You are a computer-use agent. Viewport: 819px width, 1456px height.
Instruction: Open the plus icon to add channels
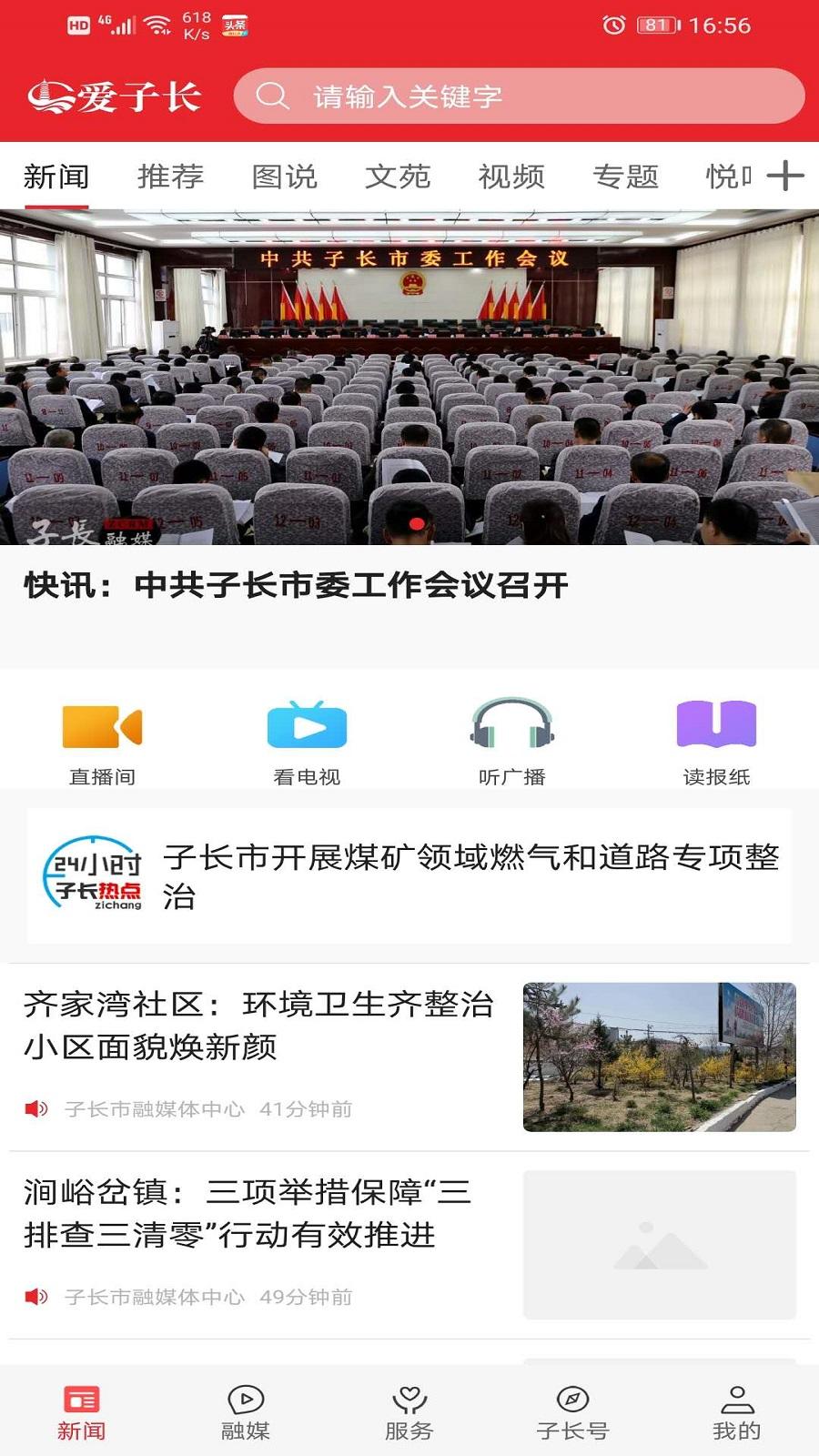click(x=785, y=176)
